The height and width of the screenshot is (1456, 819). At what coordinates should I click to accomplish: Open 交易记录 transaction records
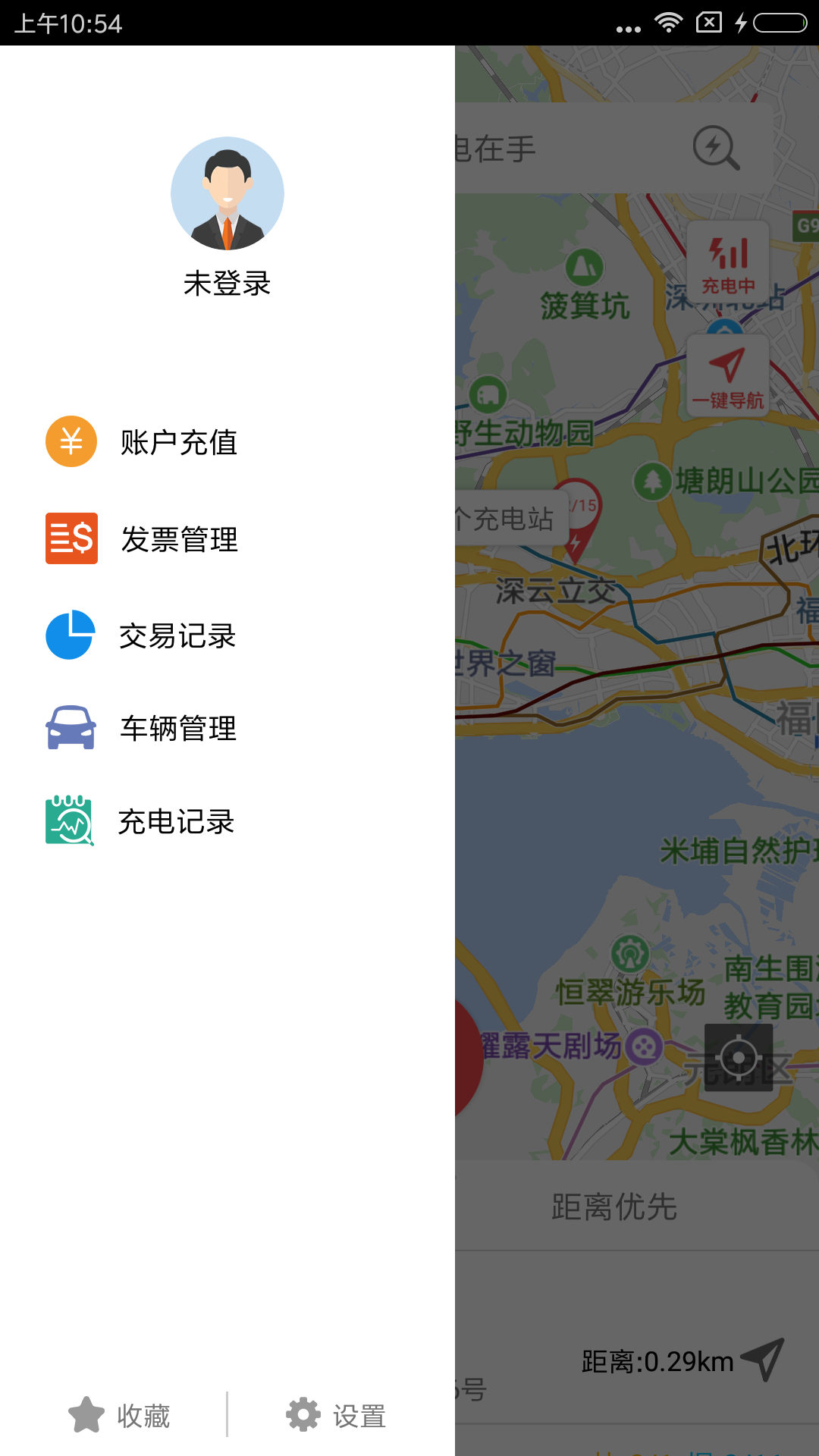pos(177,635)
